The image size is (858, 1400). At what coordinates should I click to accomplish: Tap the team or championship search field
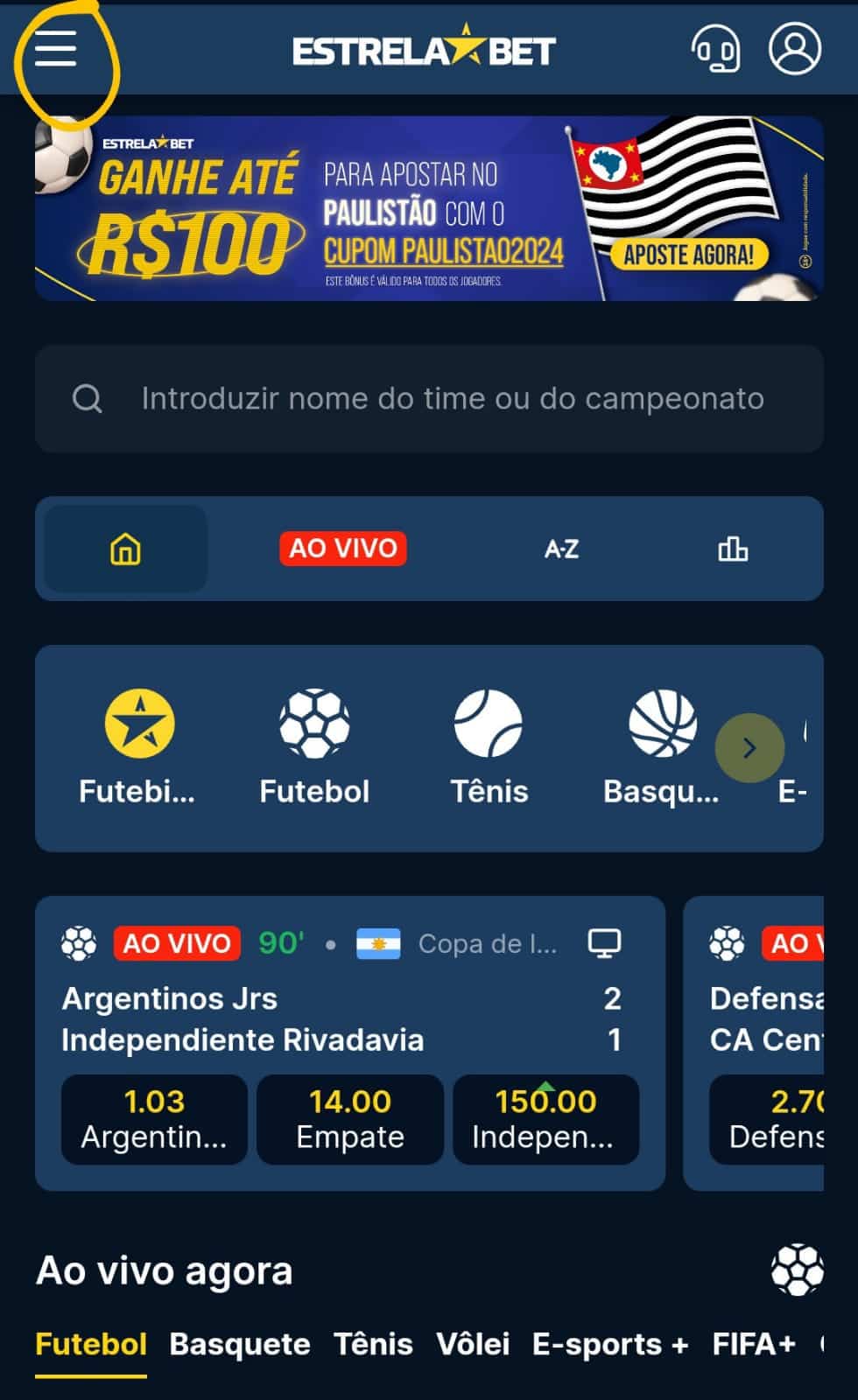[429, 399]
